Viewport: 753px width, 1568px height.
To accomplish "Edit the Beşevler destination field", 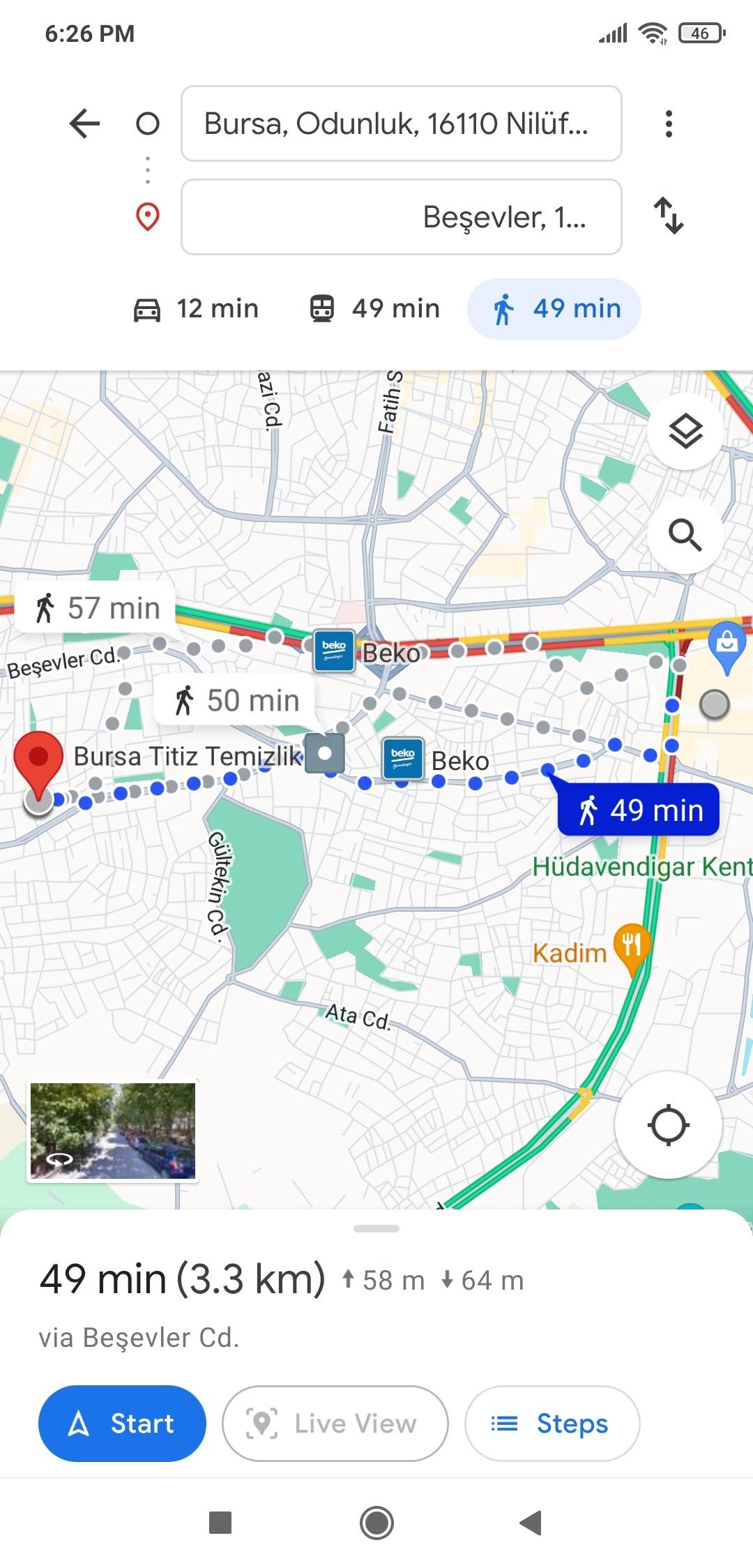I will [401, 217].
